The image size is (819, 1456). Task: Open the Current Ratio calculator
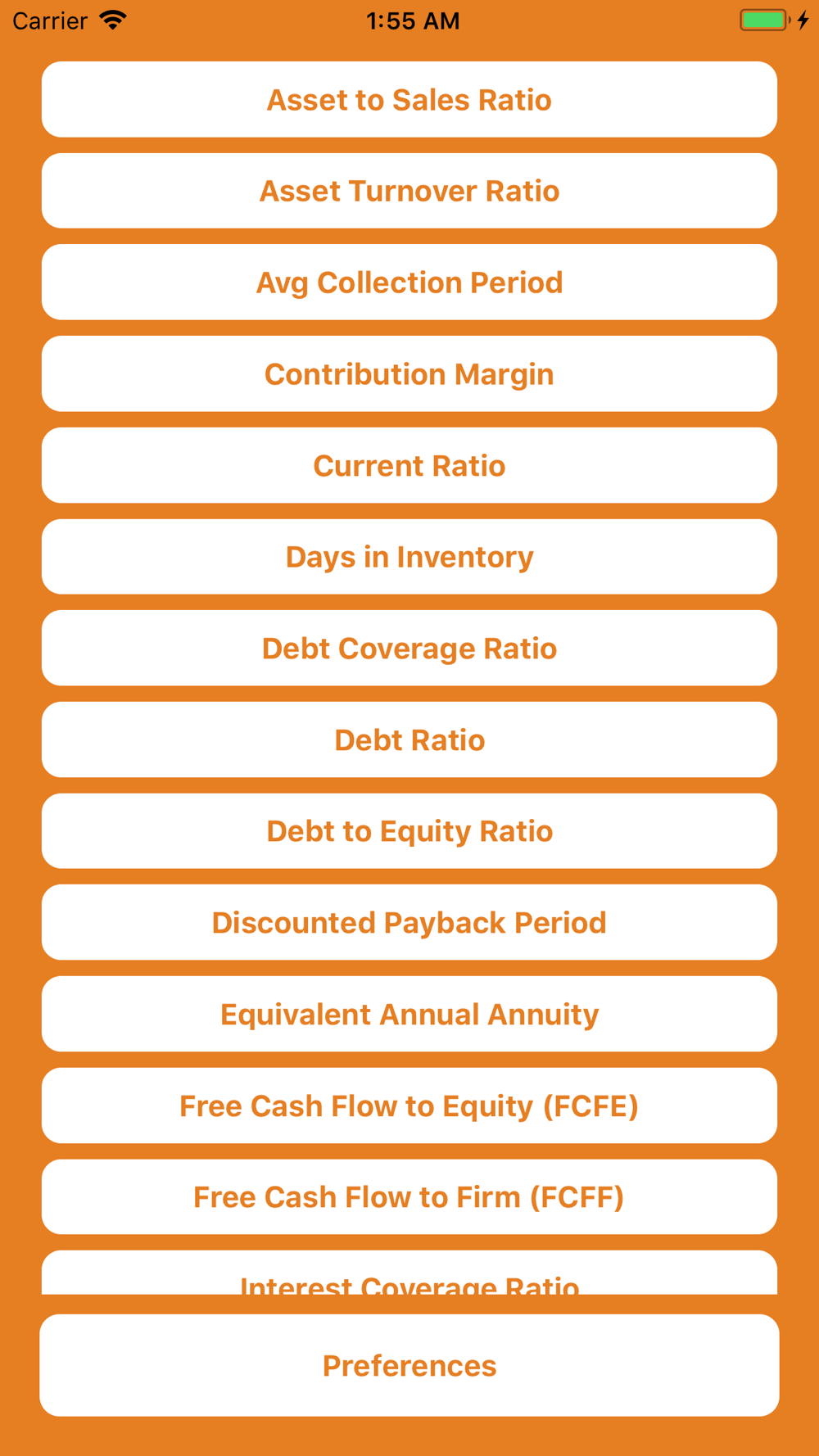[x=409, y=465]
